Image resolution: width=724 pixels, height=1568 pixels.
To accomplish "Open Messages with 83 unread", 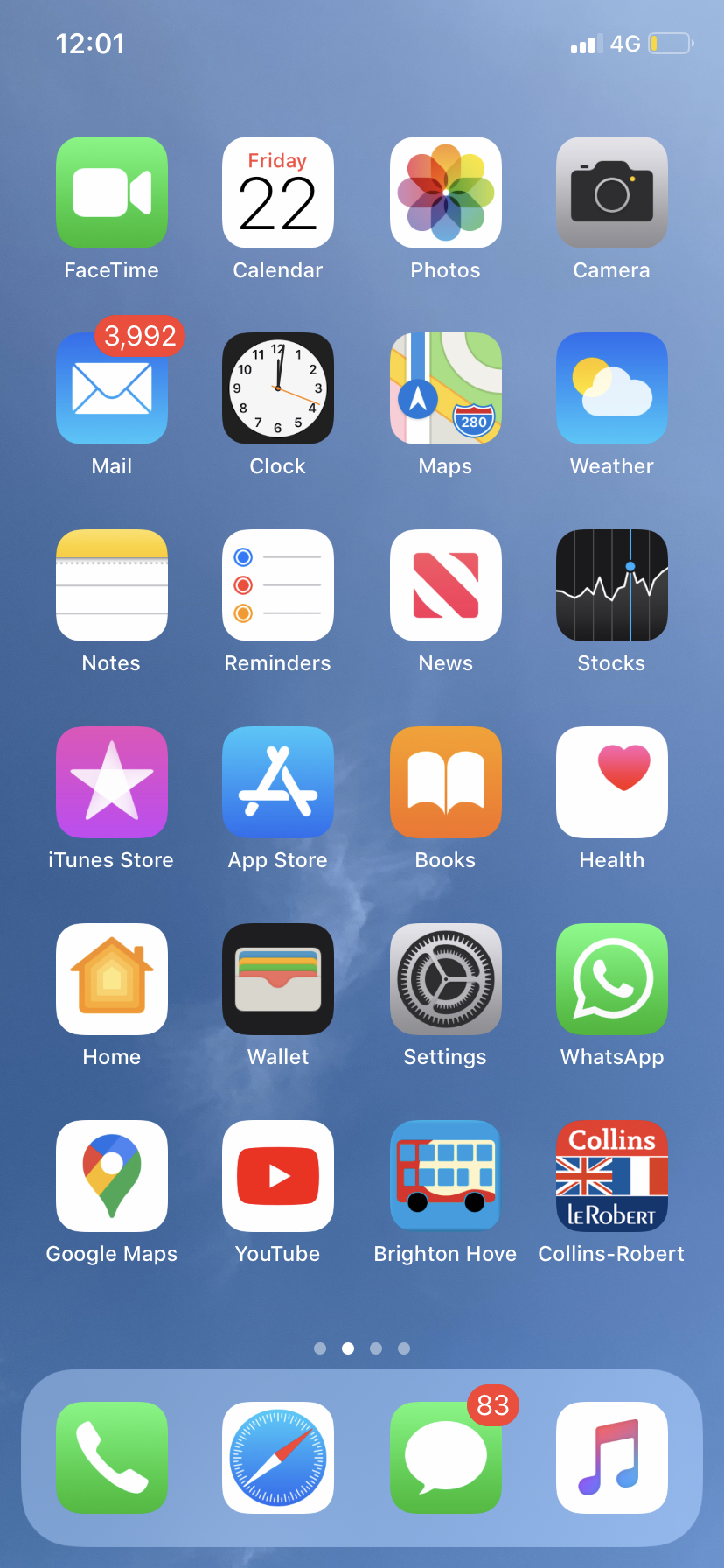I will coord(446,1458).
